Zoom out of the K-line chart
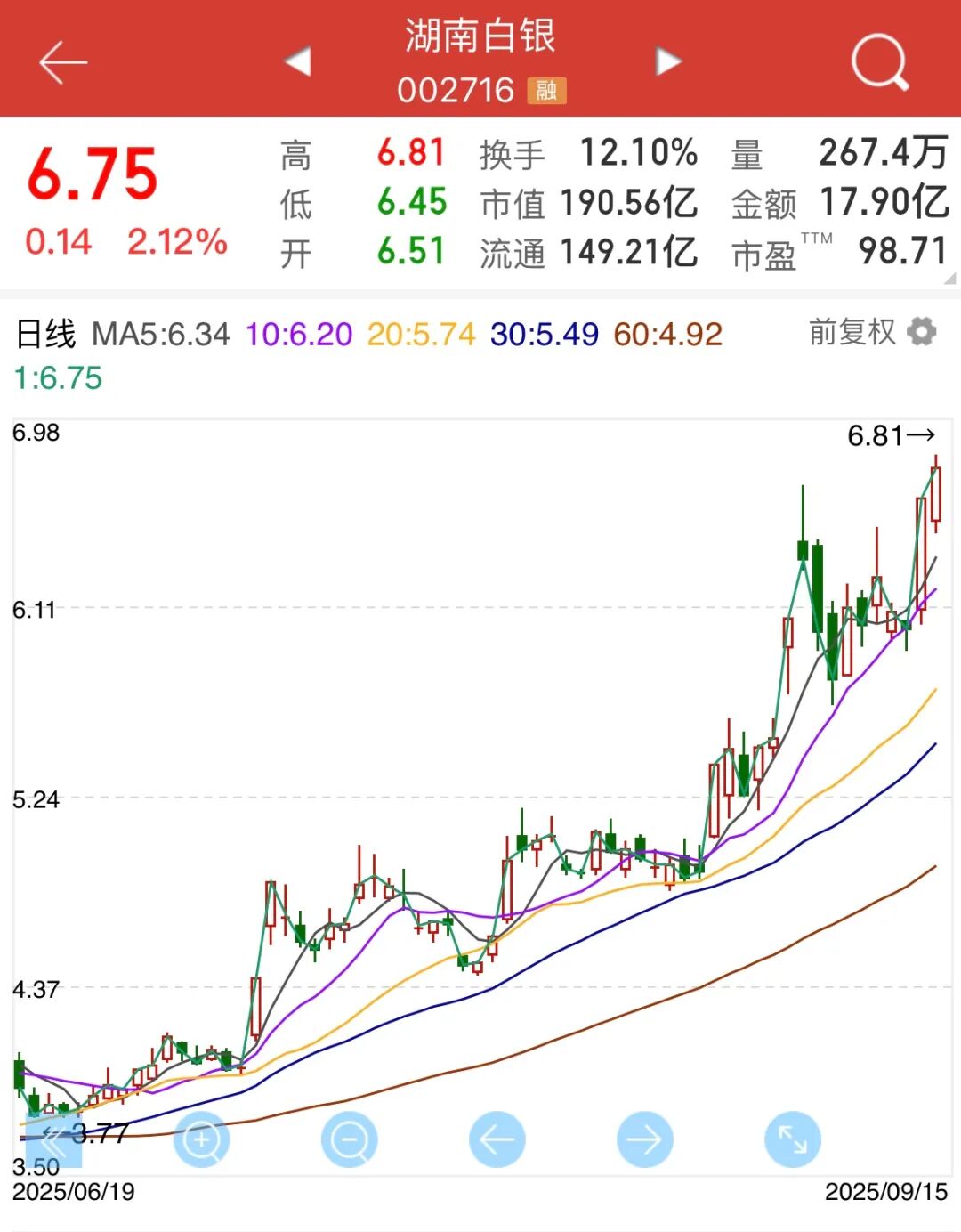This screenshot has height=1232, width=961. tap(349, 1139)
